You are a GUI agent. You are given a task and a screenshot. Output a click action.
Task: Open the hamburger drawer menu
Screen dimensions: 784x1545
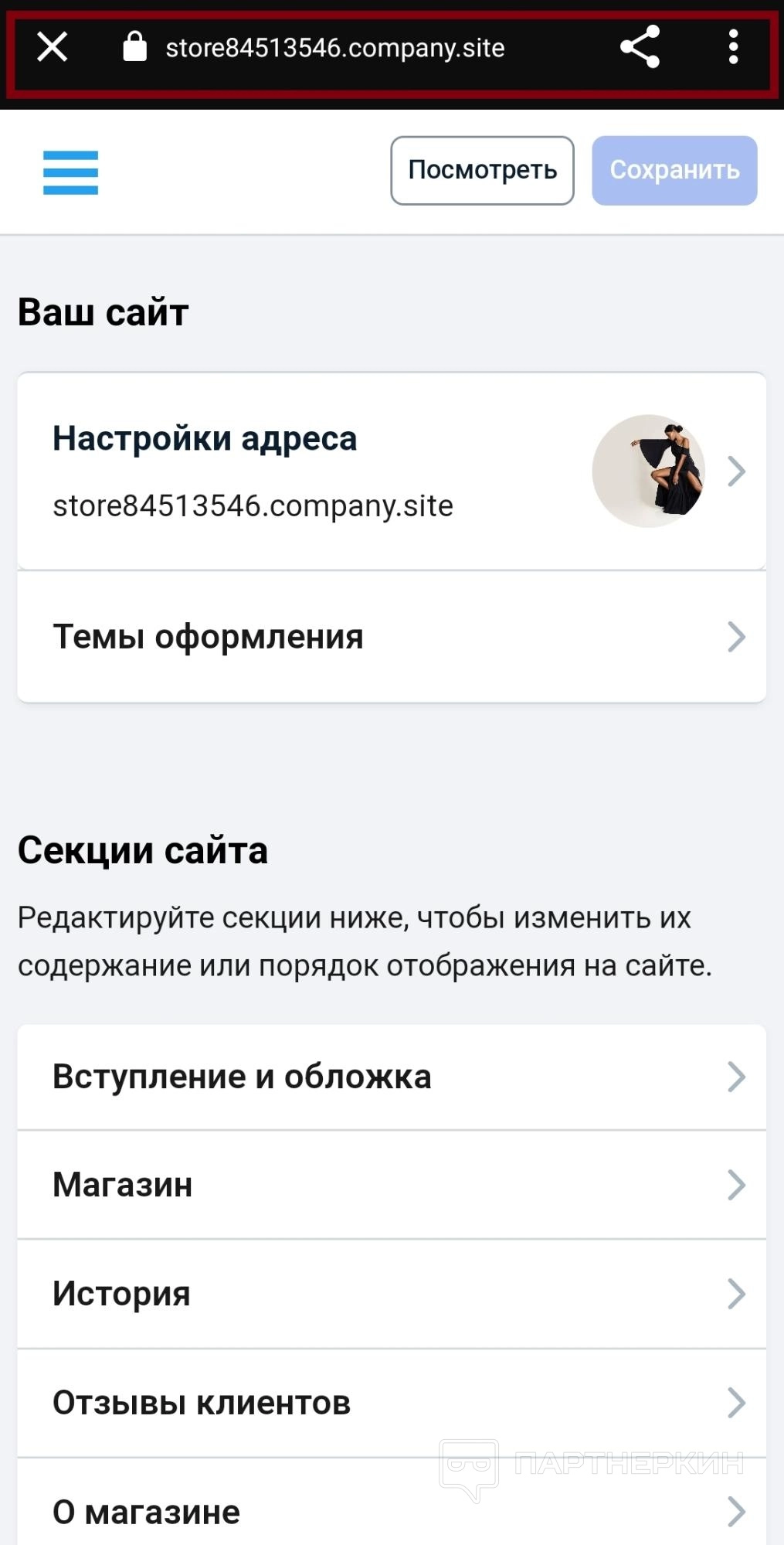(x=70, y=172)
